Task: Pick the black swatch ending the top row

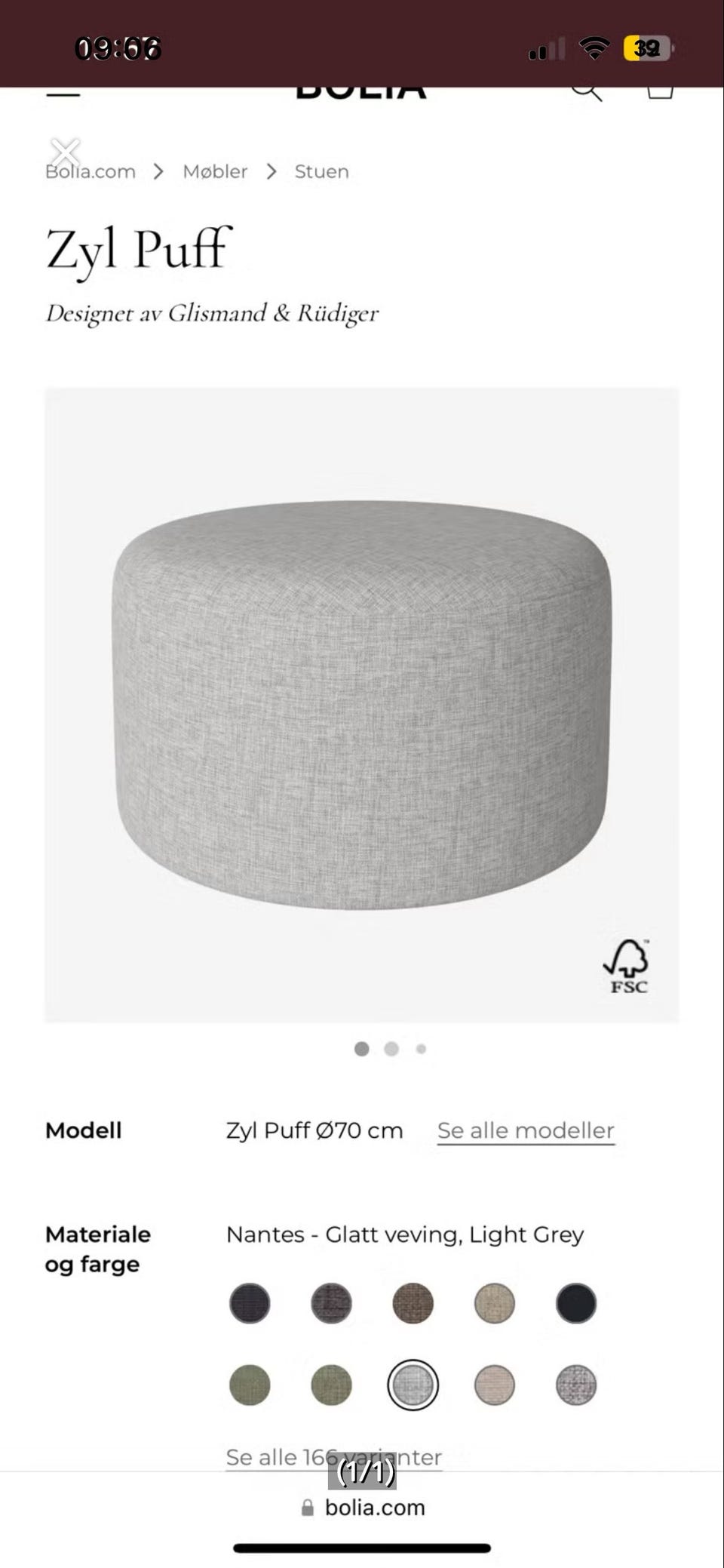Action: [x=575, y=1303]
